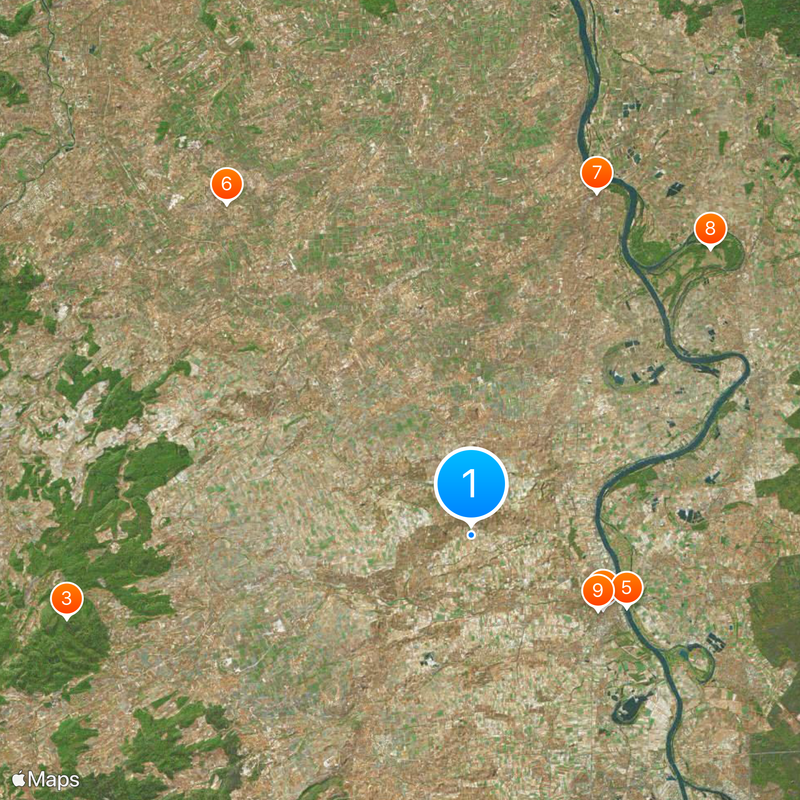Tap map pin number 3
Screen dimensions: 800x800
click(66, 599)
